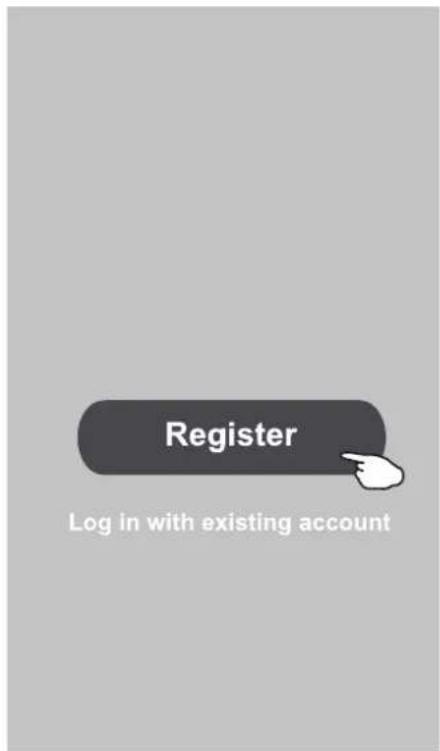Tap the Register button
The width and height of the screenshot is (440, 751).
231,437
